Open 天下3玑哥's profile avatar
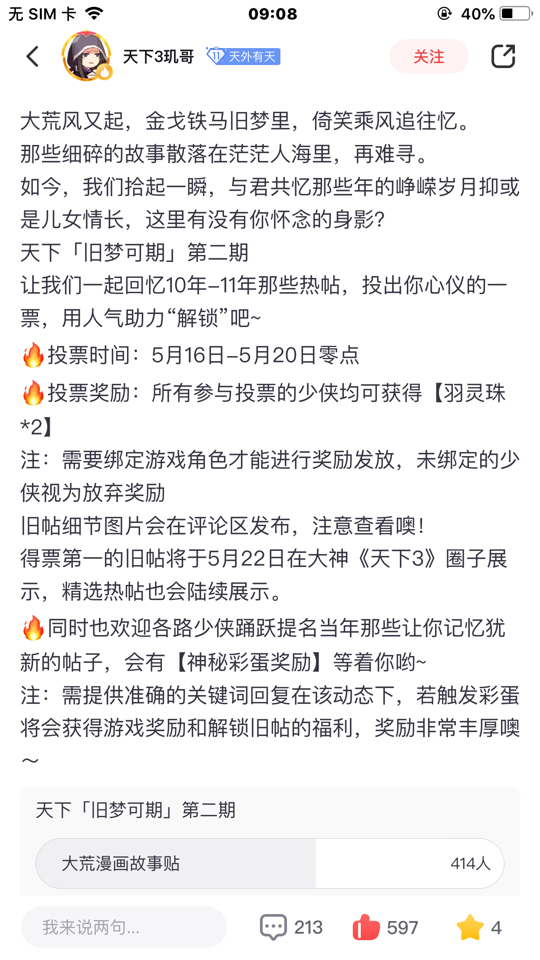Screen dimensions: 540x960 87,56
